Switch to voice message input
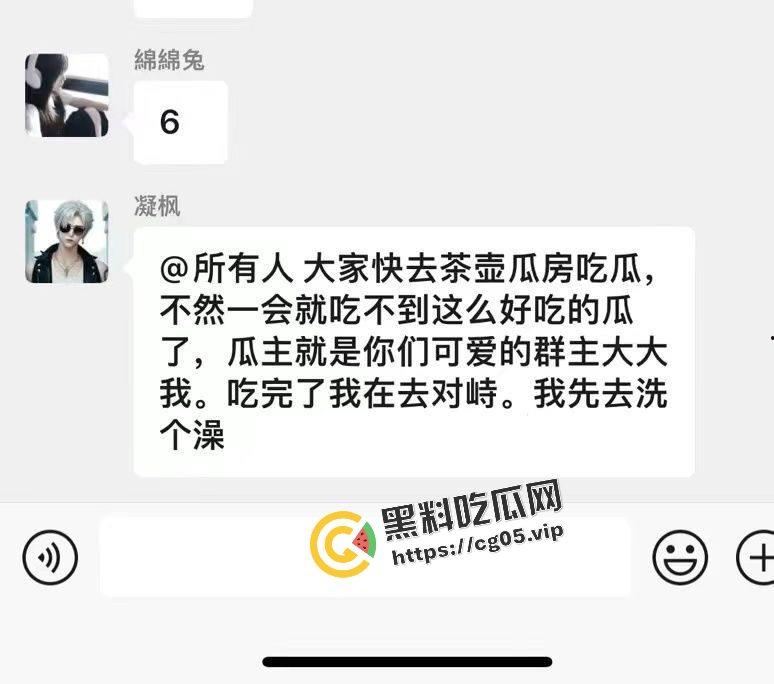The width and height of the screenshot is (774, 684). [50, 557]
